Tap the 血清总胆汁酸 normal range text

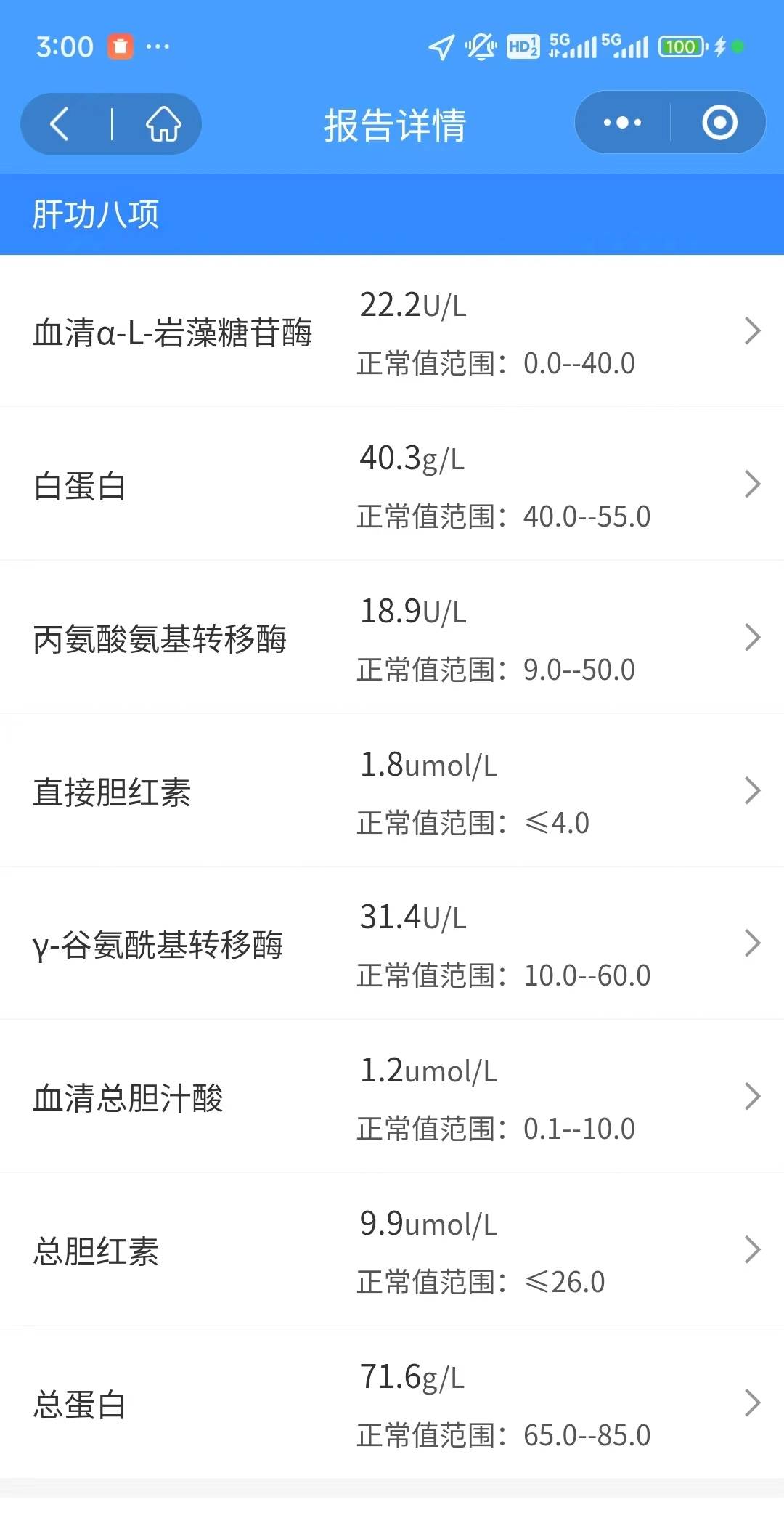[x=496, y=1129]
